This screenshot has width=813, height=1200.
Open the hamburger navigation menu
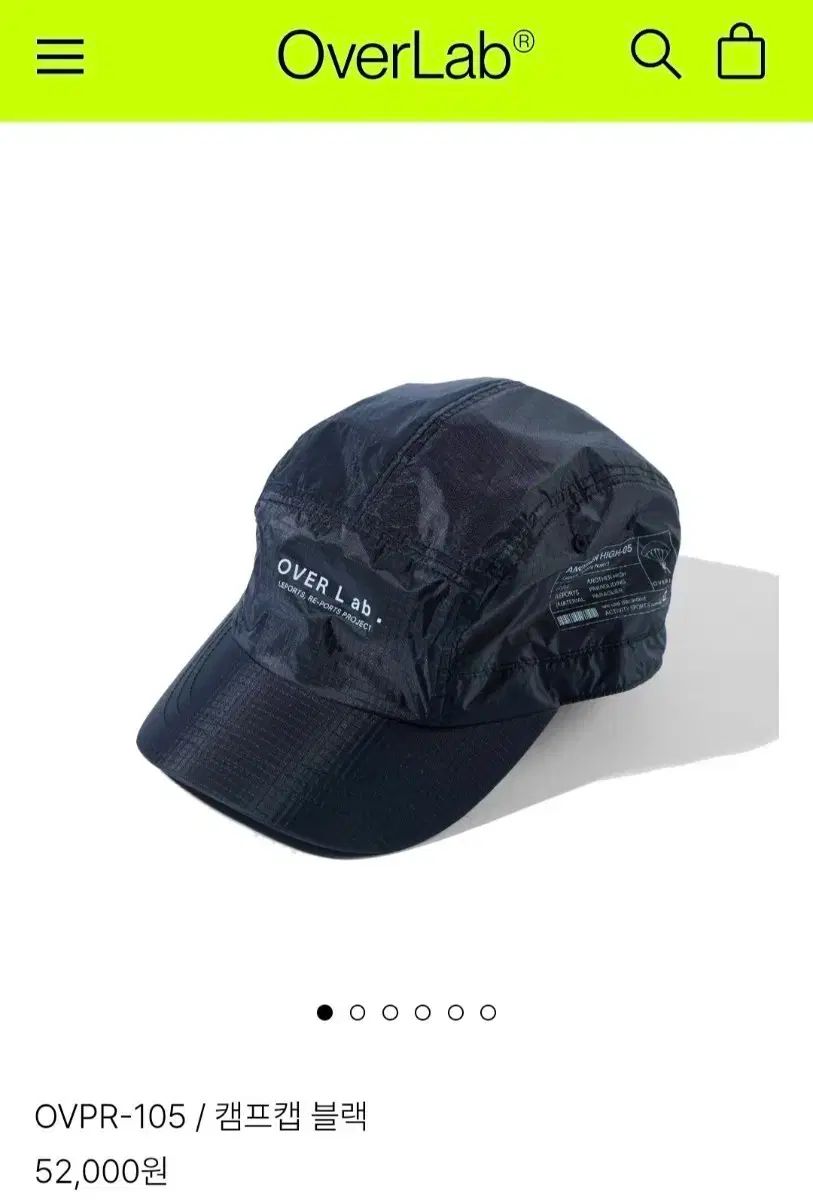pyautogui.click(x=61, y=56)
